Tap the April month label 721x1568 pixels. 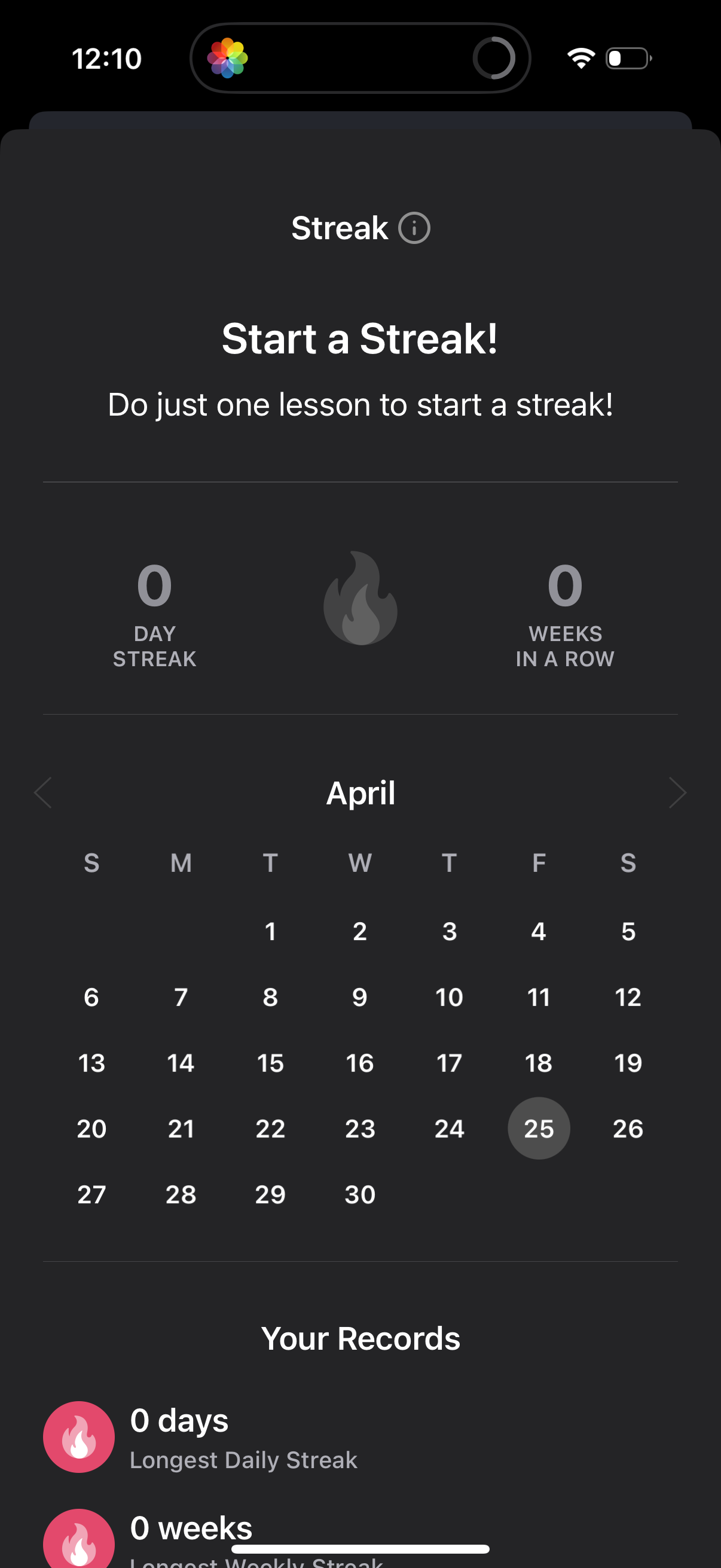360,792
